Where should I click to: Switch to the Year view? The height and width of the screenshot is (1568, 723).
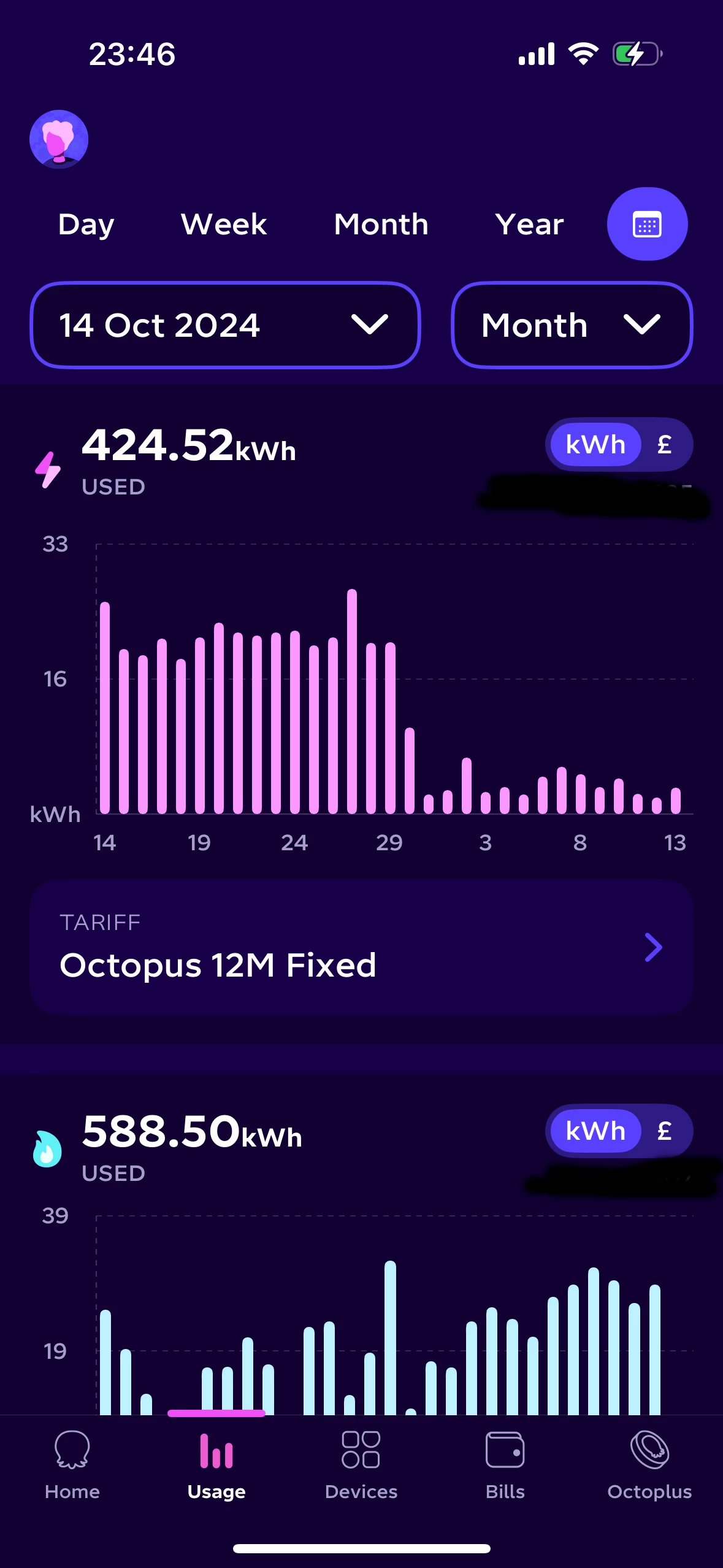529,225
